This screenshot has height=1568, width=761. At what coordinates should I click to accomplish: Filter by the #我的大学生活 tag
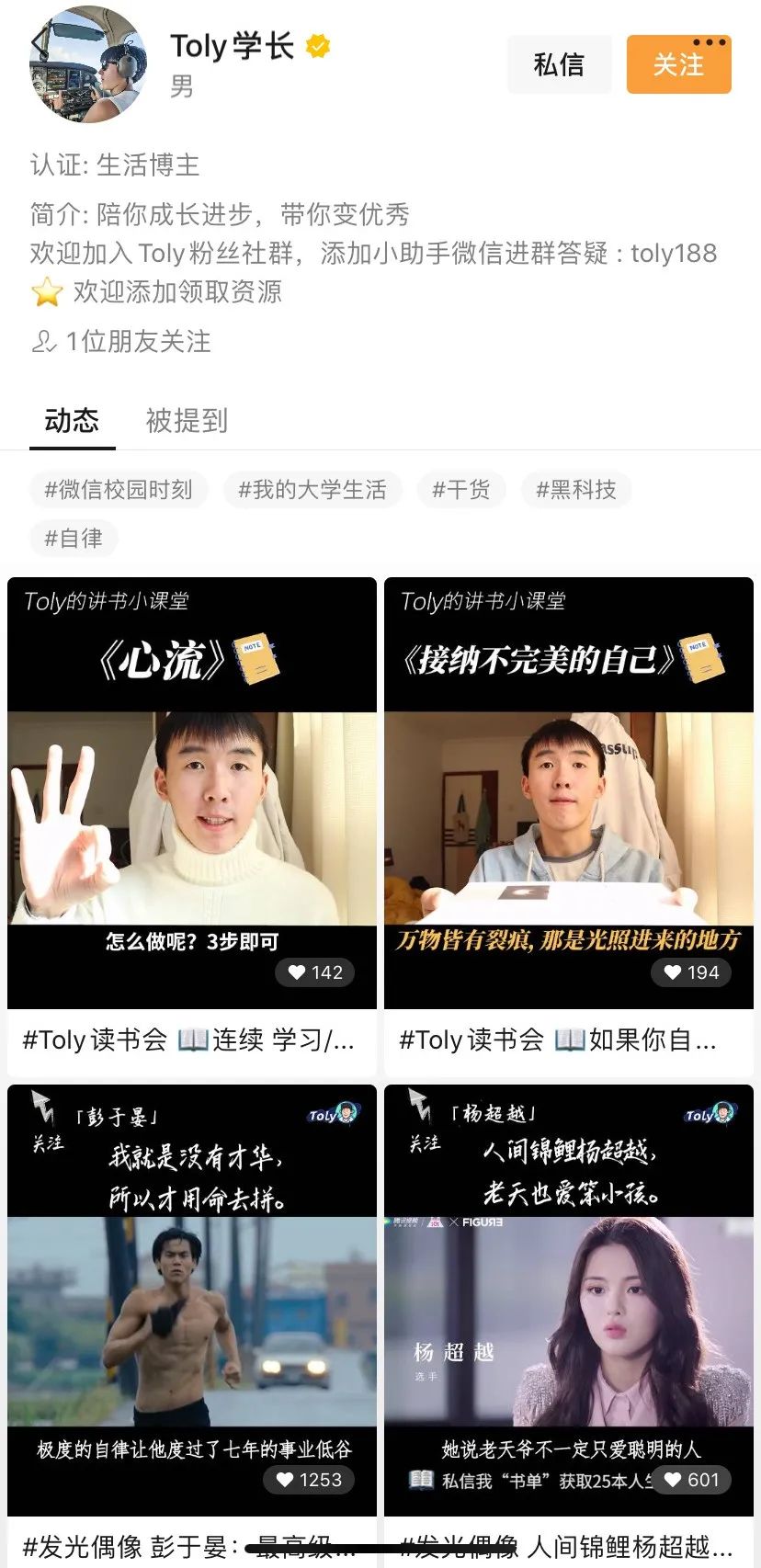tap(312, 490)
